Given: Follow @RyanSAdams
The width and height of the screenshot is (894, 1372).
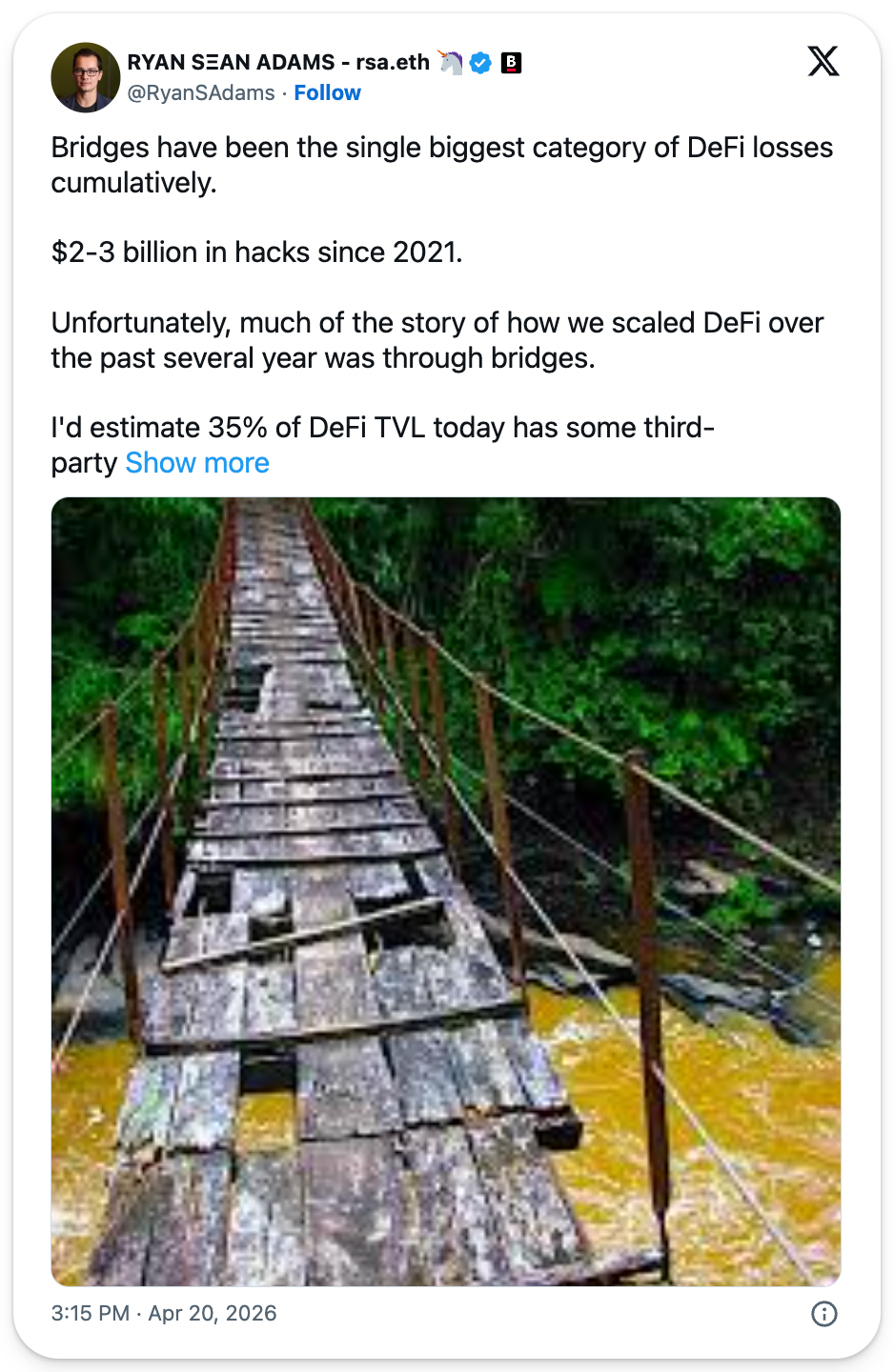Looking at the screenshot, I should coord(327,93).
